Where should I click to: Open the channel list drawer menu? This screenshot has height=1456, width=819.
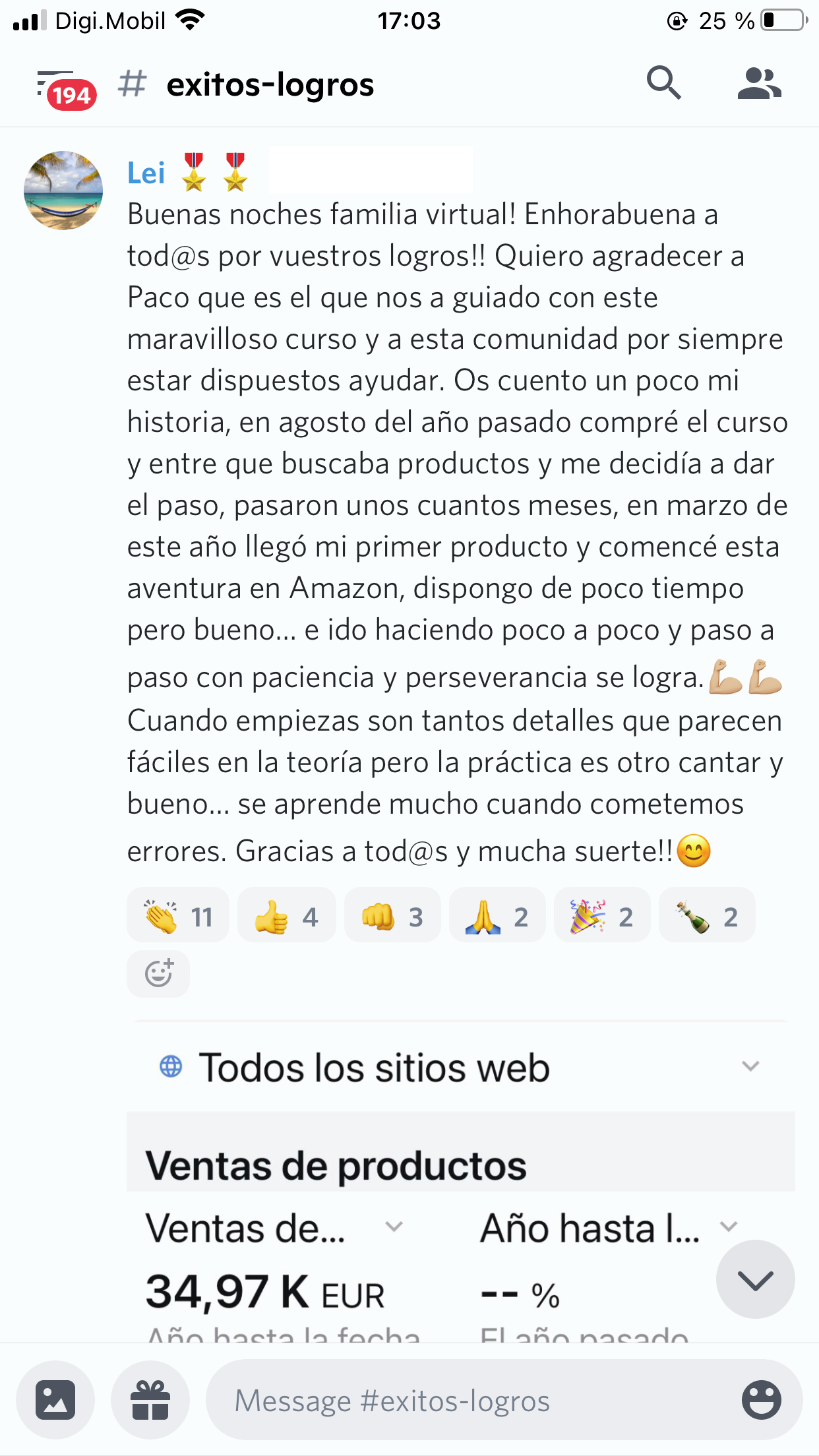tap(65, 86)
